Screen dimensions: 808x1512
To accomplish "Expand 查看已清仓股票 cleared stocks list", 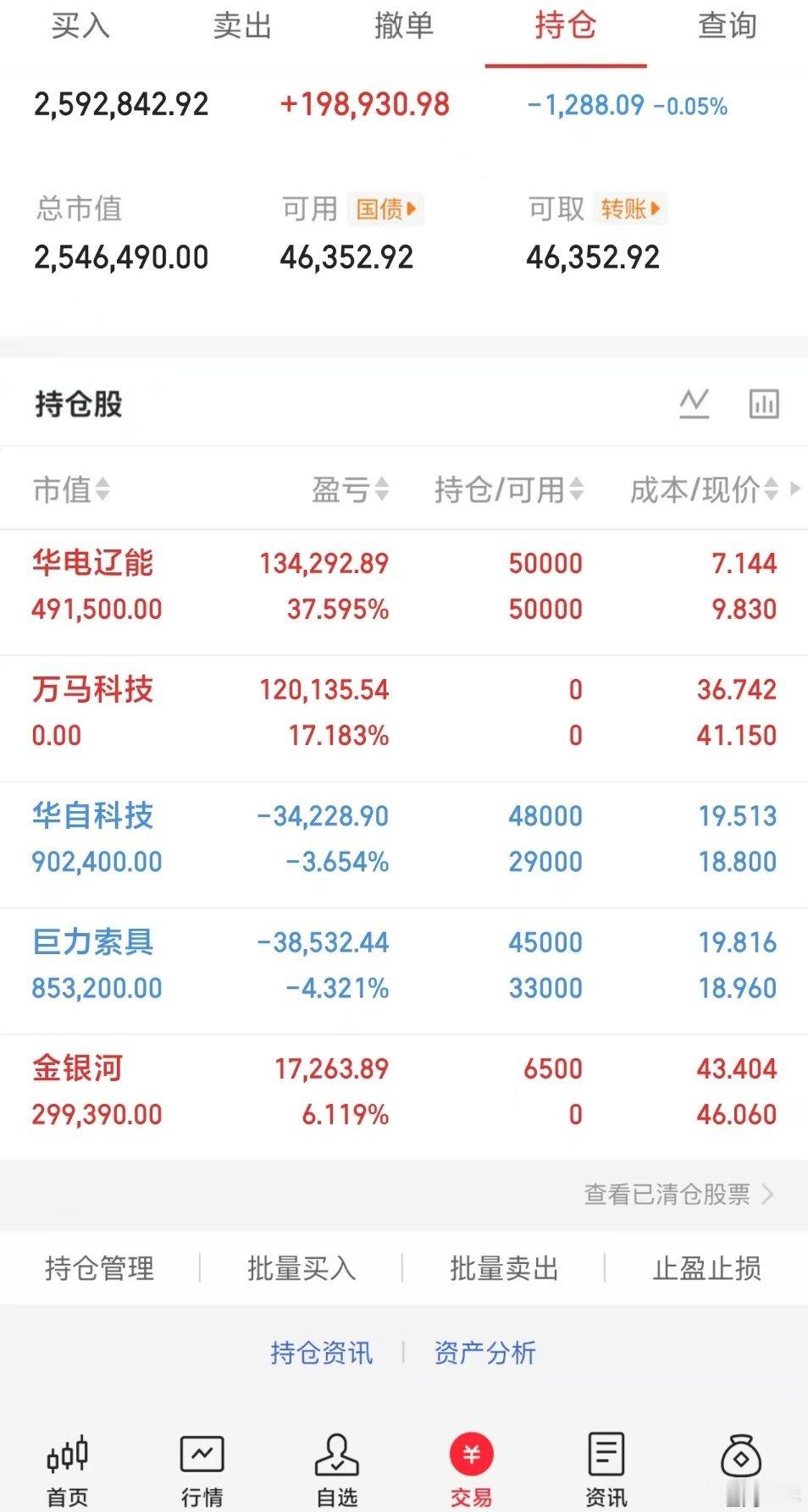I will (675, 1196).
